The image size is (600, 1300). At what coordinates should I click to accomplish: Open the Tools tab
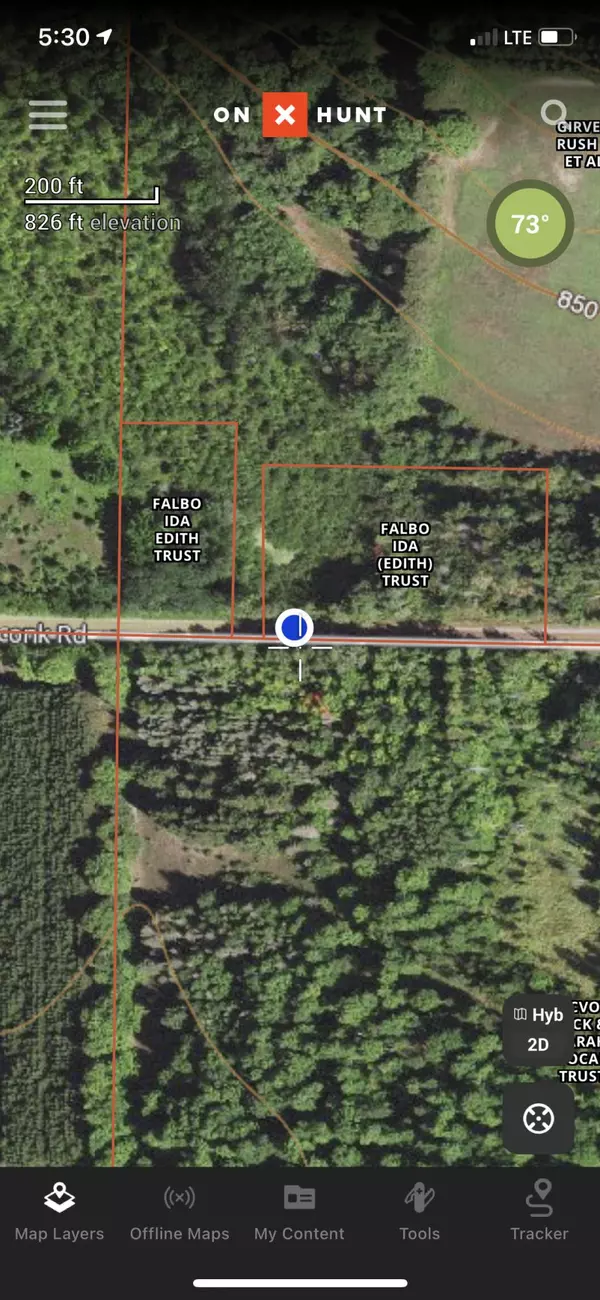[x=419, y=1211]
